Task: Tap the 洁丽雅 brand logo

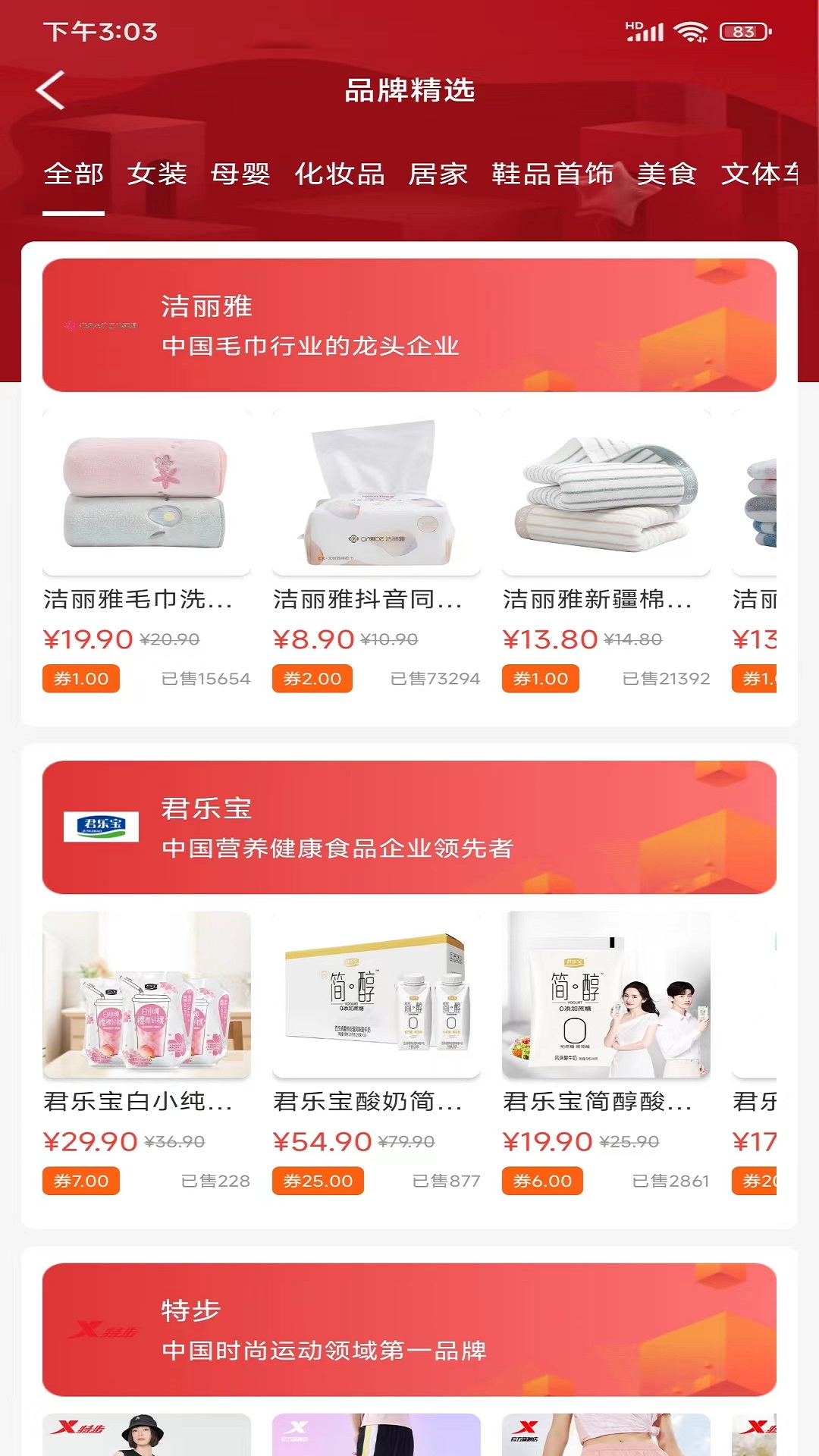Action: 101,326
